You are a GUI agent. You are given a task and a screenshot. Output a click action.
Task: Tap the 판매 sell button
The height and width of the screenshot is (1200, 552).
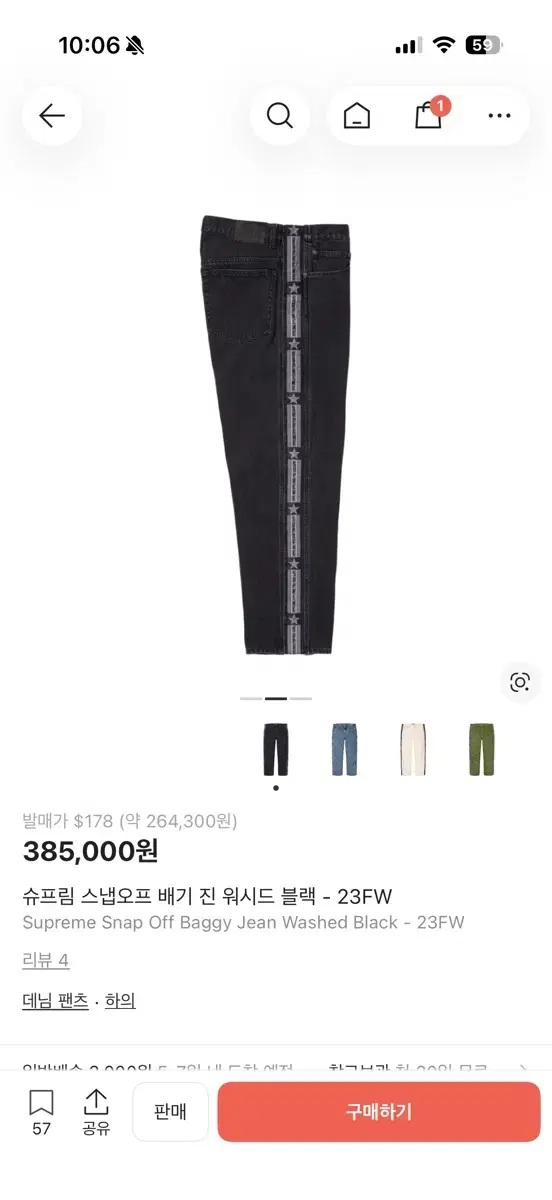[x=170, y=1112]
